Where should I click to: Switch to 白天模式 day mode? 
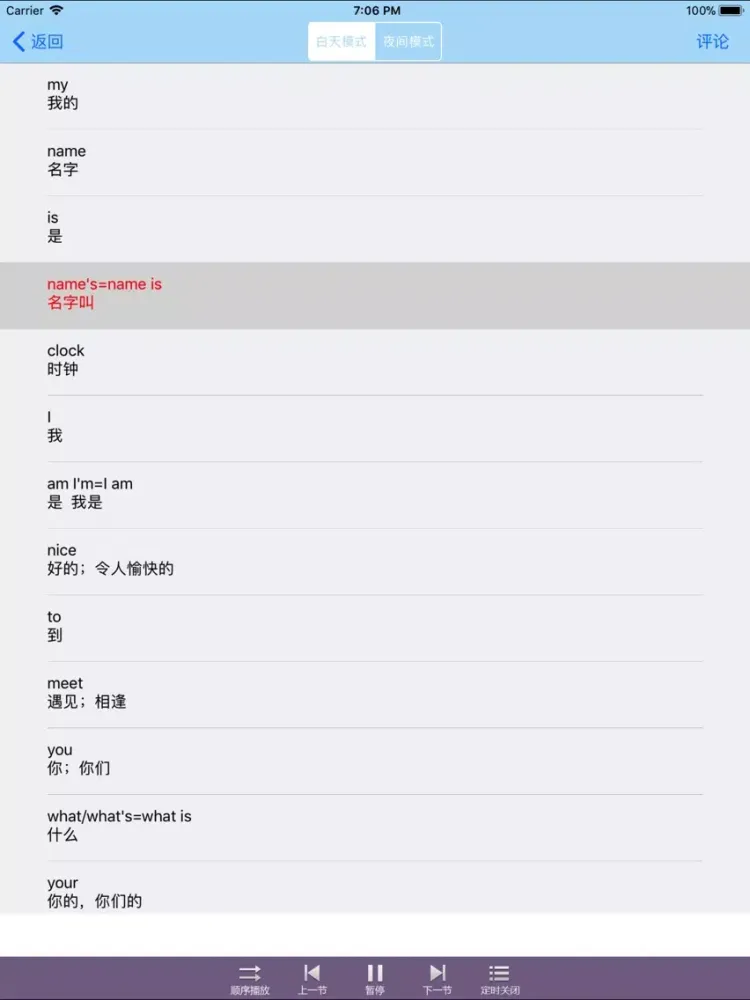click(x=342, y=42)
